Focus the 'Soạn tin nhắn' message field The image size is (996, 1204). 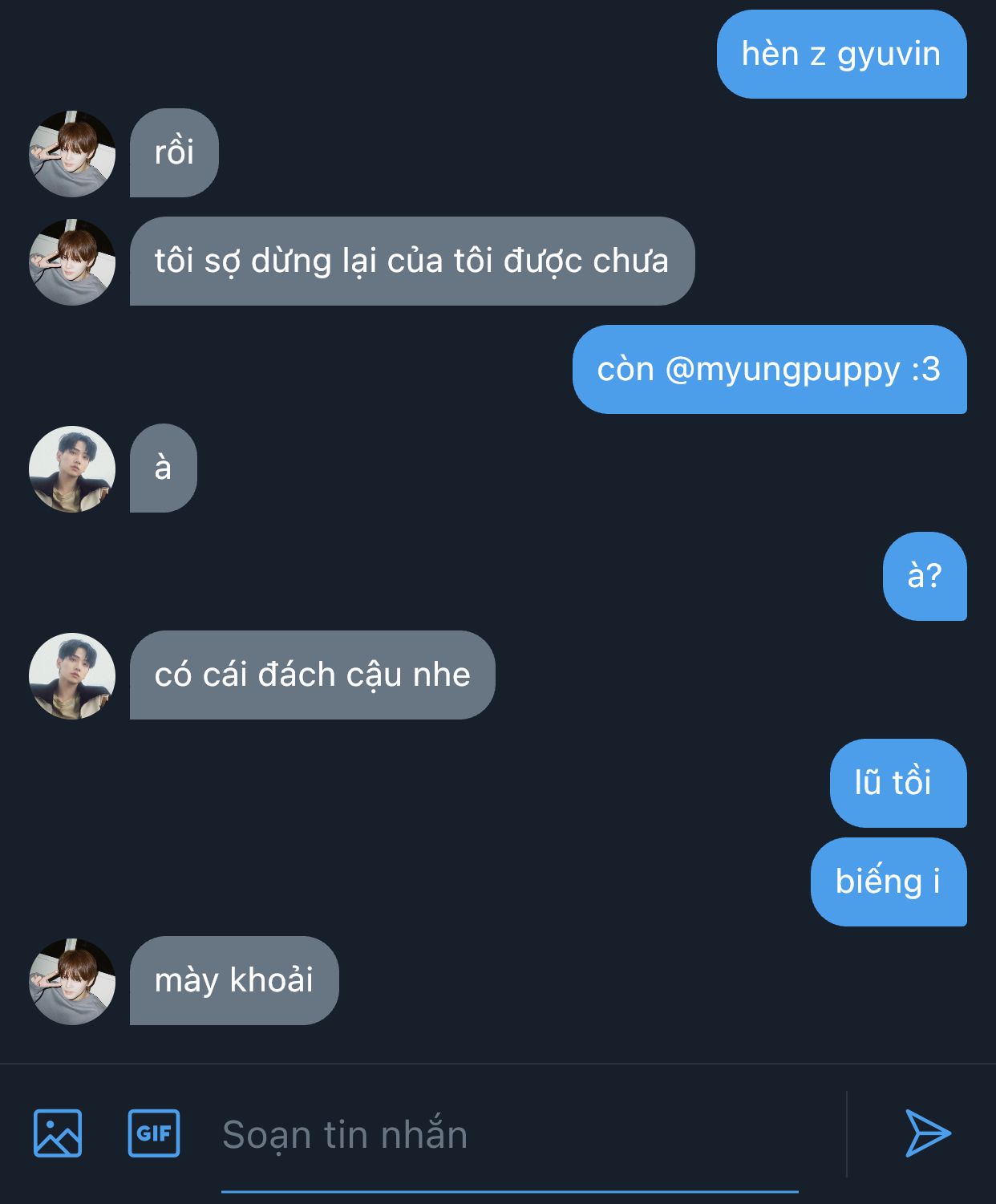click(509, 1134)
